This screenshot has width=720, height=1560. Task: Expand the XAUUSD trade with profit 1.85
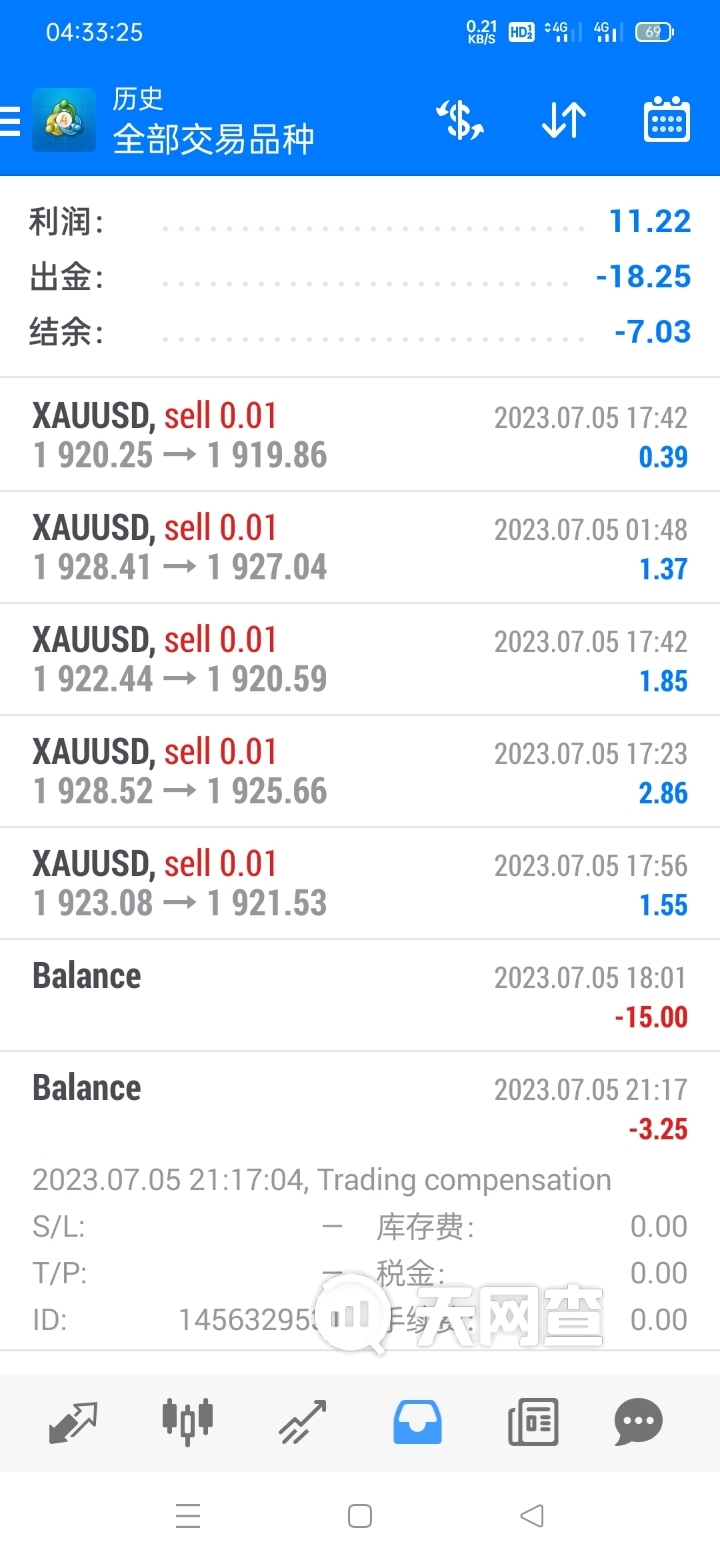[x=360, y=659]
